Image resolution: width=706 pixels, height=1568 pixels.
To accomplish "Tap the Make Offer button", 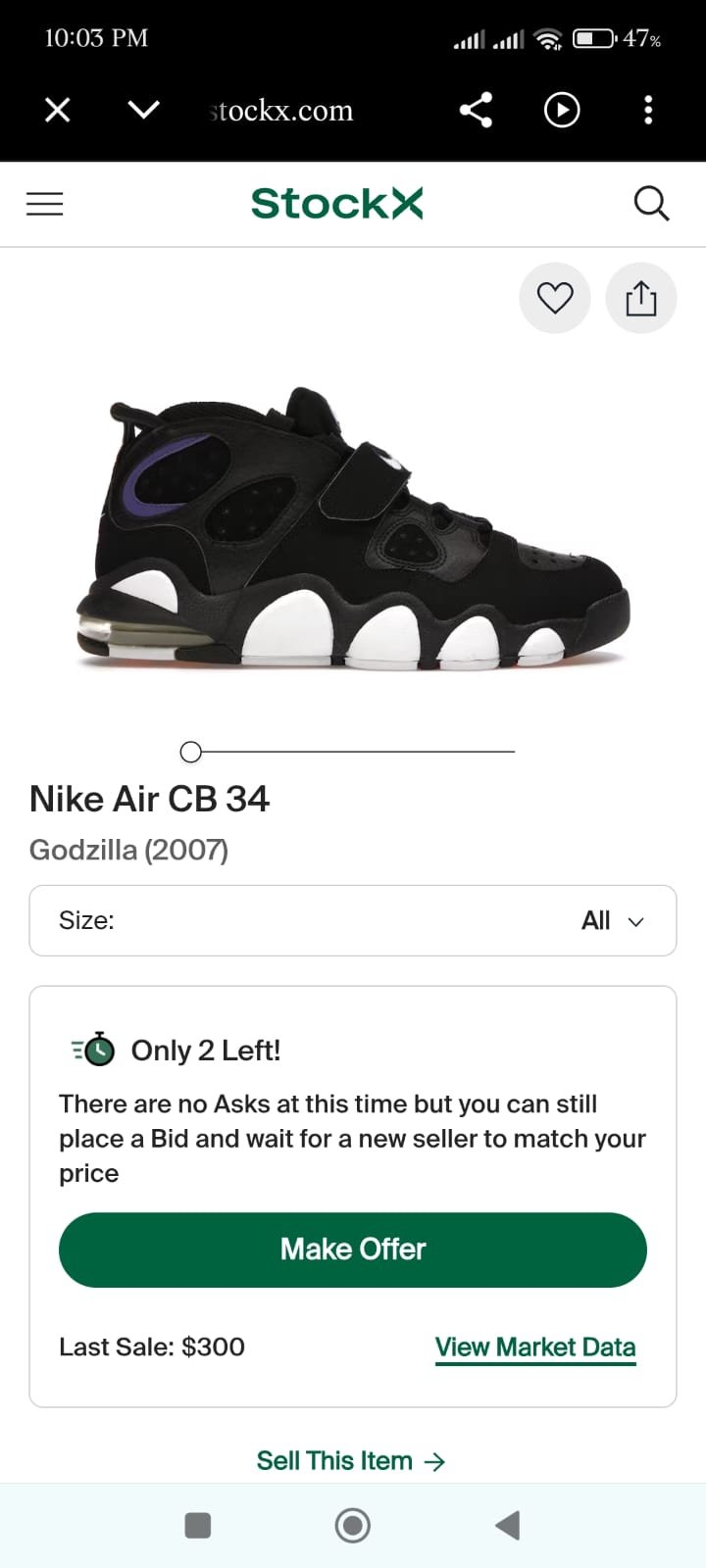I will pos(353,1249).
